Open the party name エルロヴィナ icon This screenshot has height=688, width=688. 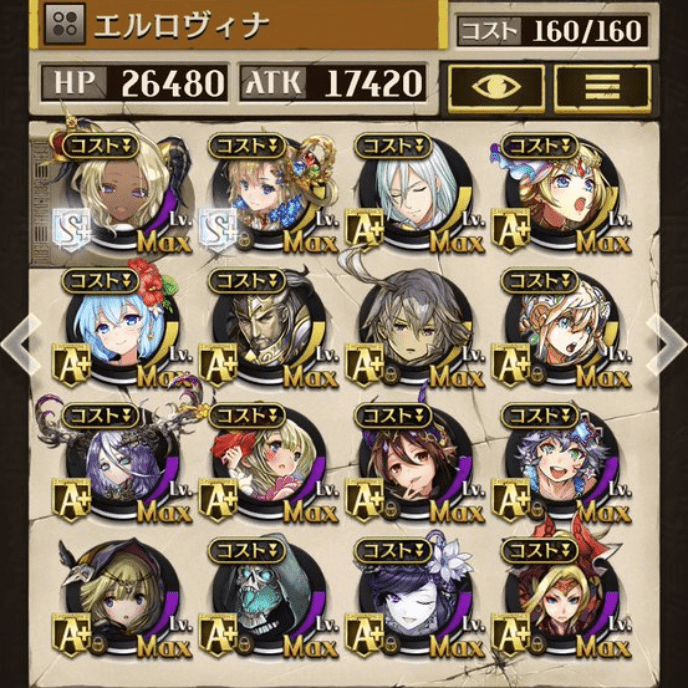[66, 24]
